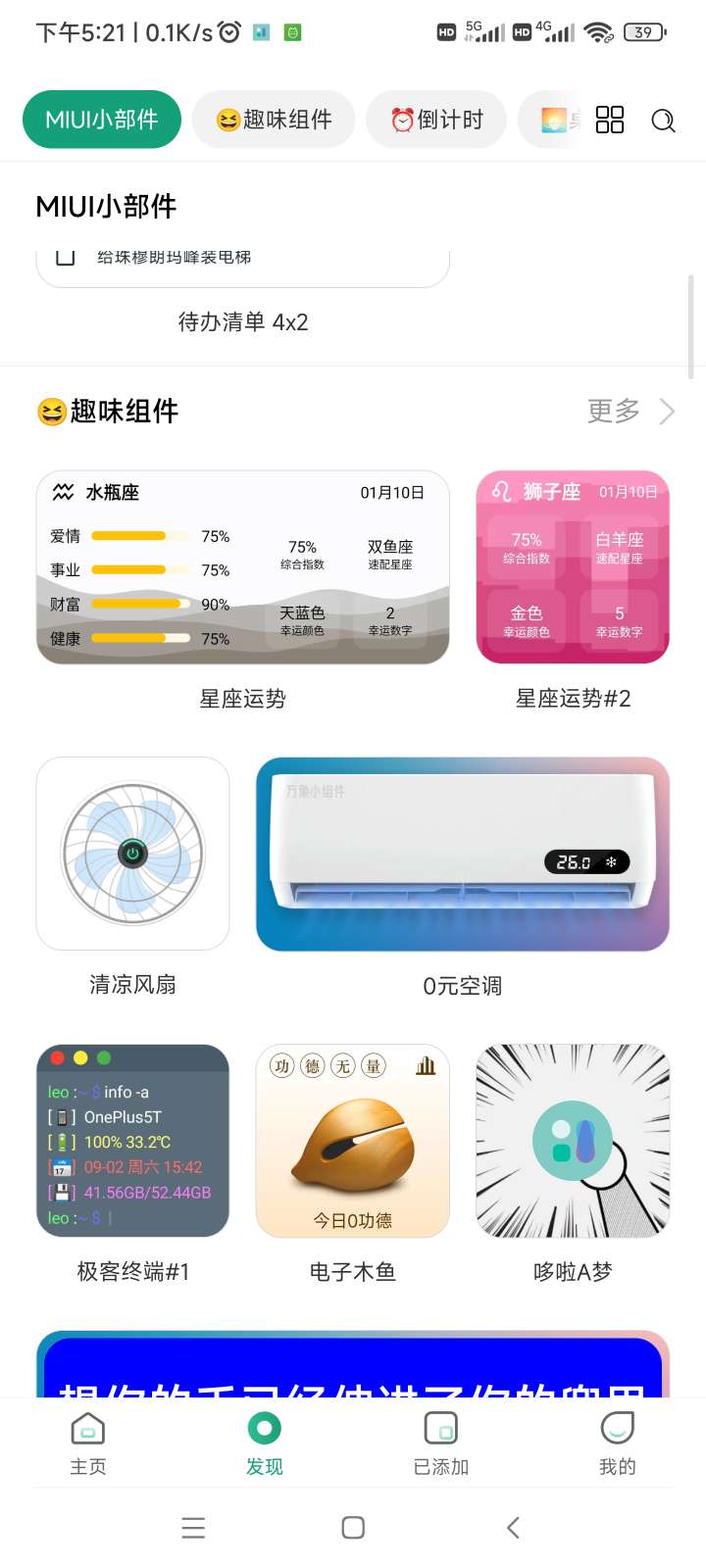Open the 清凉风扇 widget
Screen dimensions: 706x1568
tap(133, 854)
